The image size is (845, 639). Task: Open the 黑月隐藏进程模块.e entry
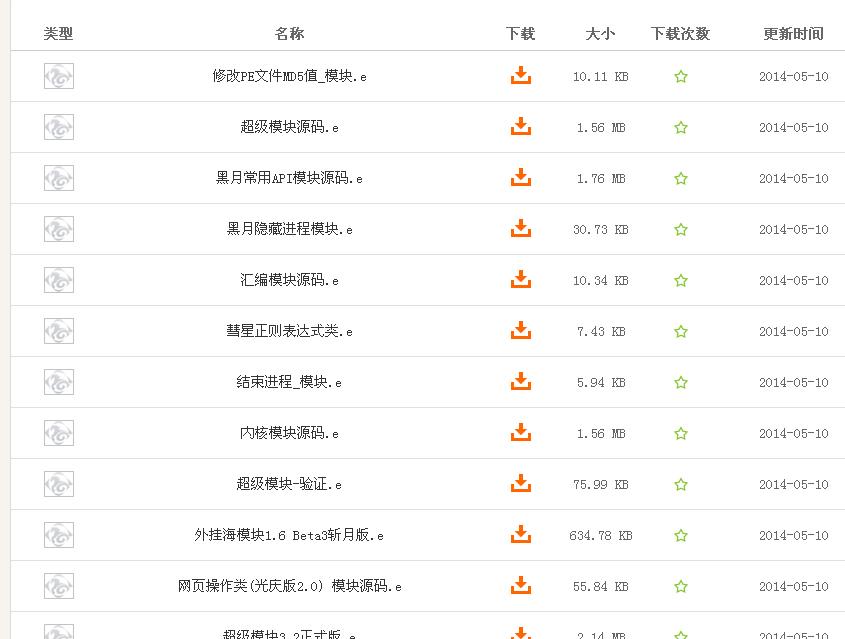(289, 229)
